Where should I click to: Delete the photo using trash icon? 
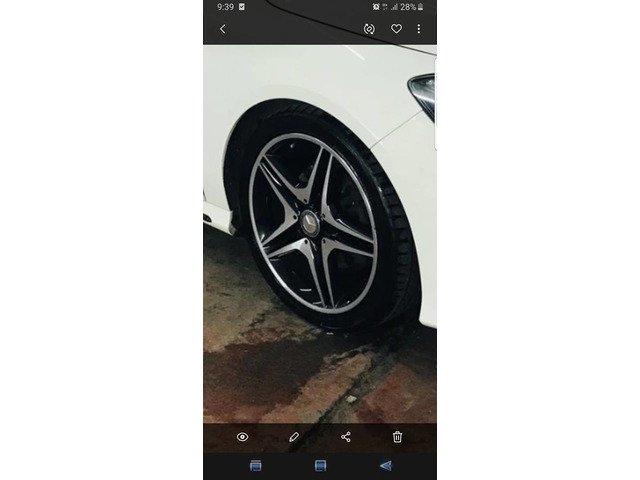click(397, 437)
